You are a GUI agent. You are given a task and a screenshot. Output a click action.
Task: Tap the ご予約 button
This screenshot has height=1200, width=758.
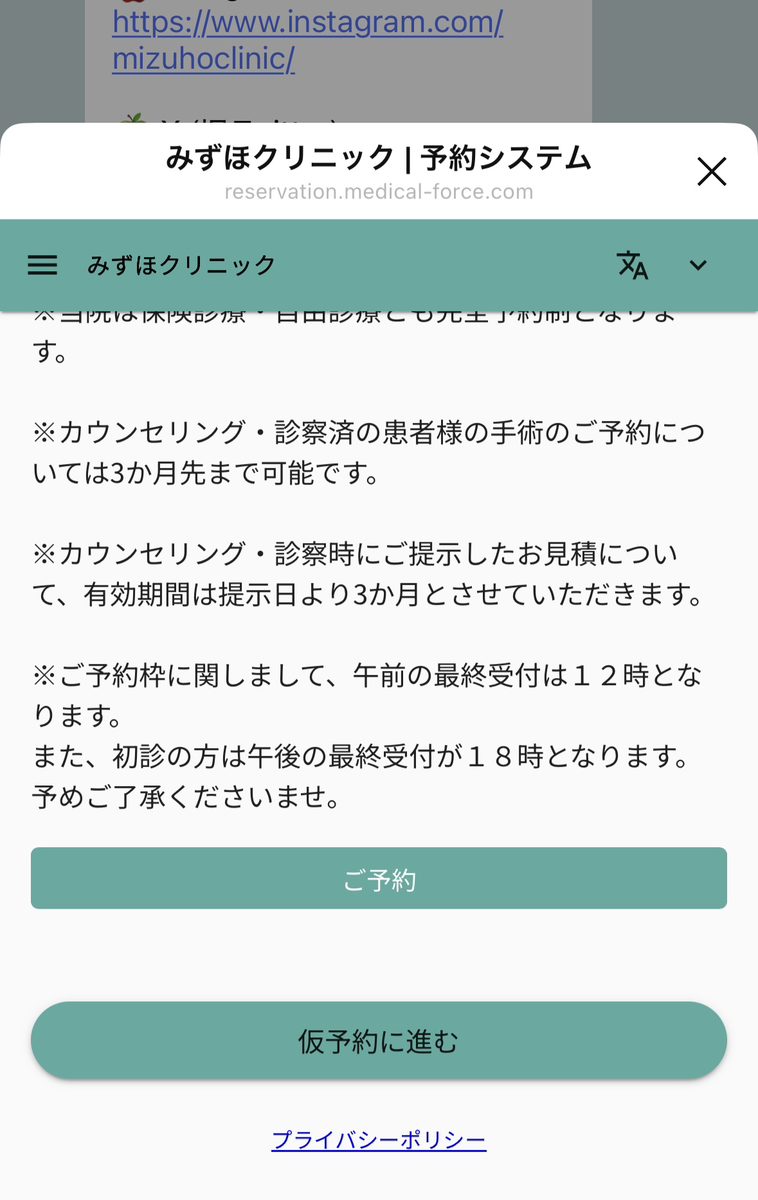click(378, 879)
